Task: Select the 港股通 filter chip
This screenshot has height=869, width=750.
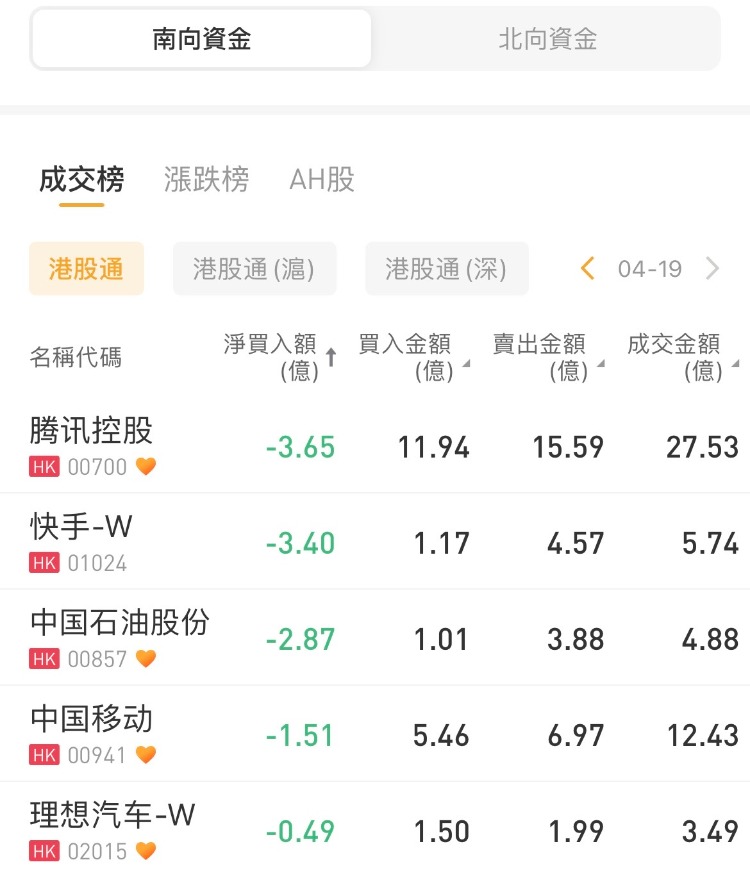Action: [x=86, y=268]
